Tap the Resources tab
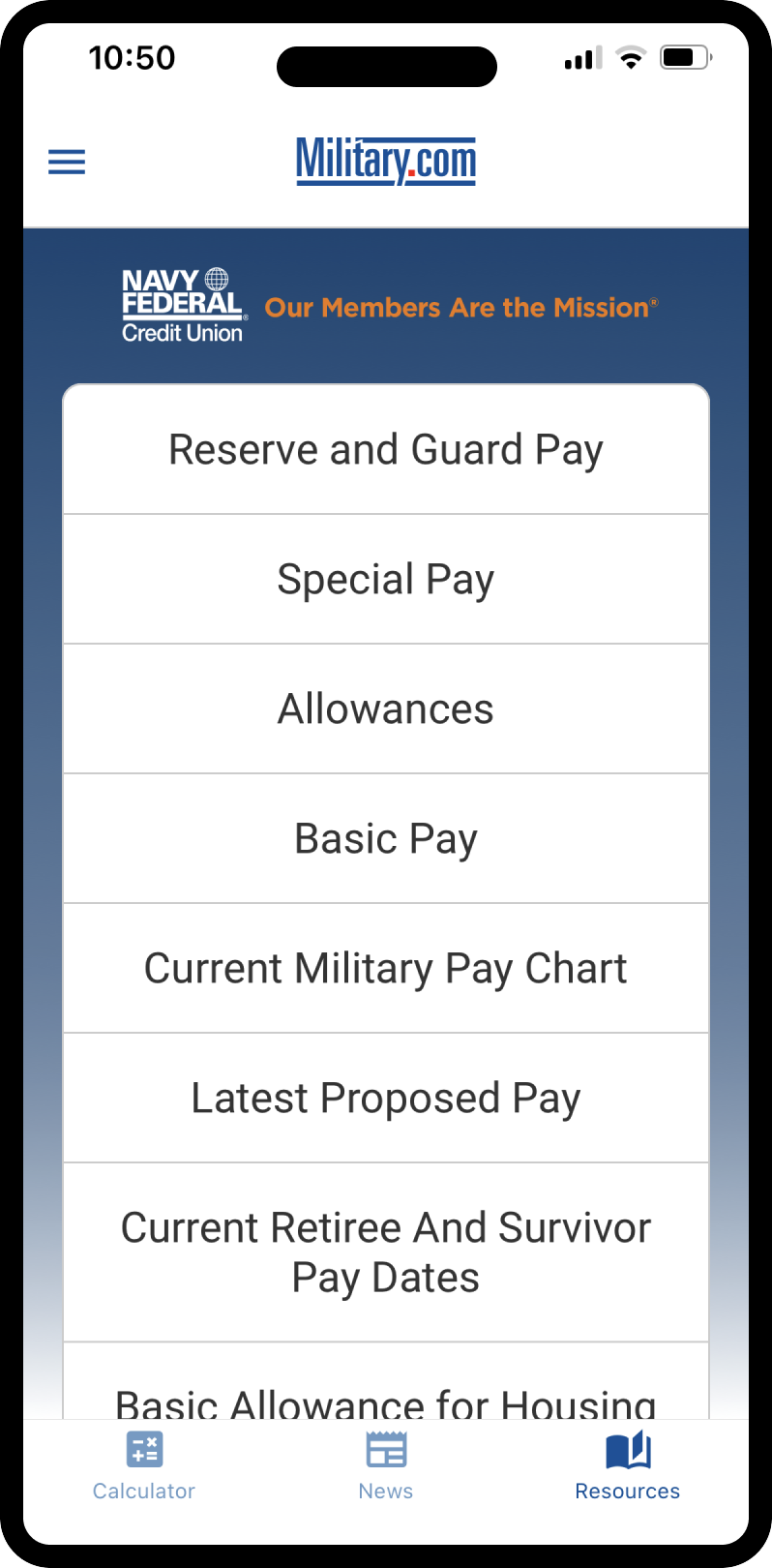Viewport: 772px width, 1568px height. coord(627,1465)
